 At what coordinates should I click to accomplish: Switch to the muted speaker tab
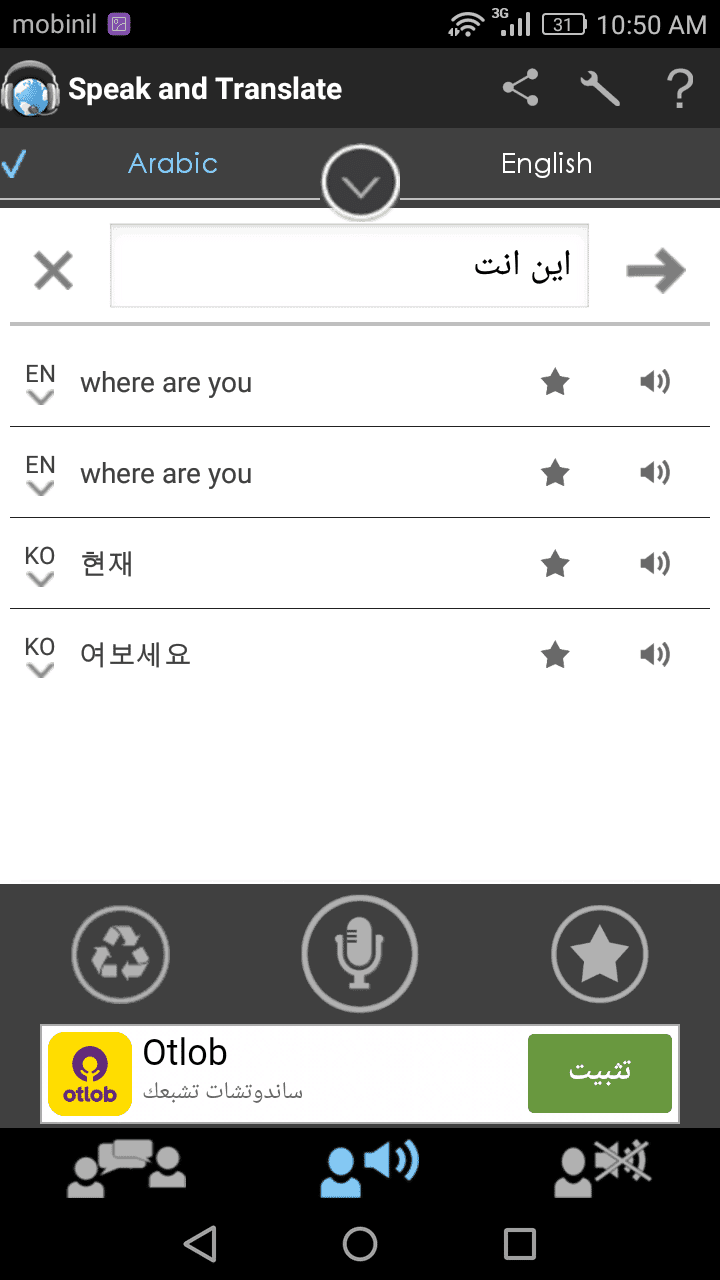(602, 1167)
